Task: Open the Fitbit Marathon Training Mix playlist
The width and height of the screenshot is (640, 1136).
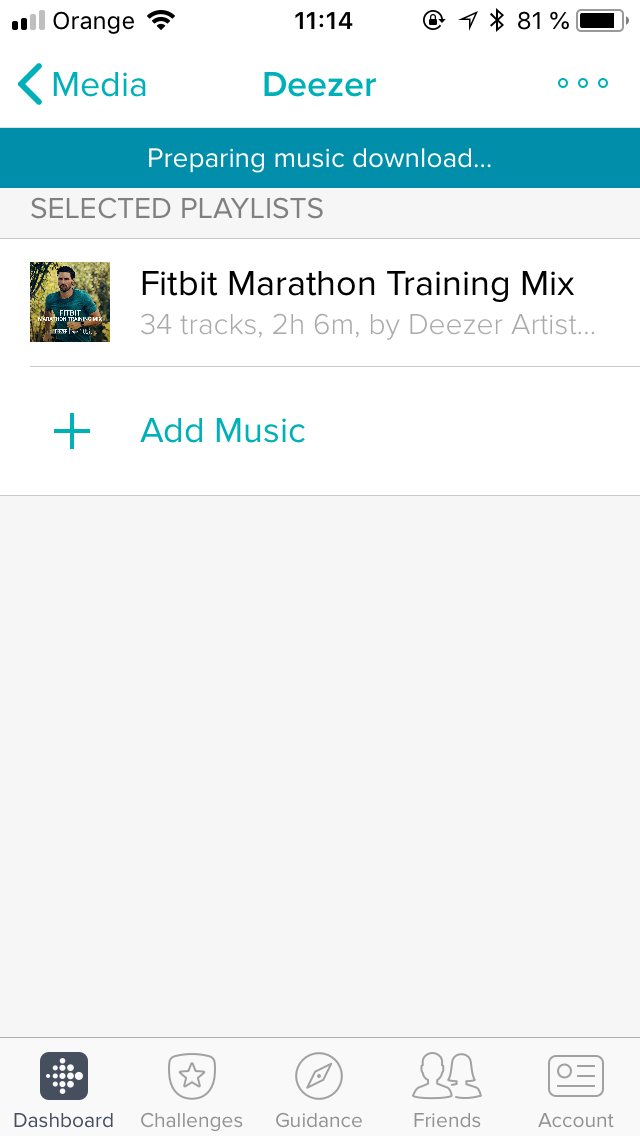Action: point(320,302)
